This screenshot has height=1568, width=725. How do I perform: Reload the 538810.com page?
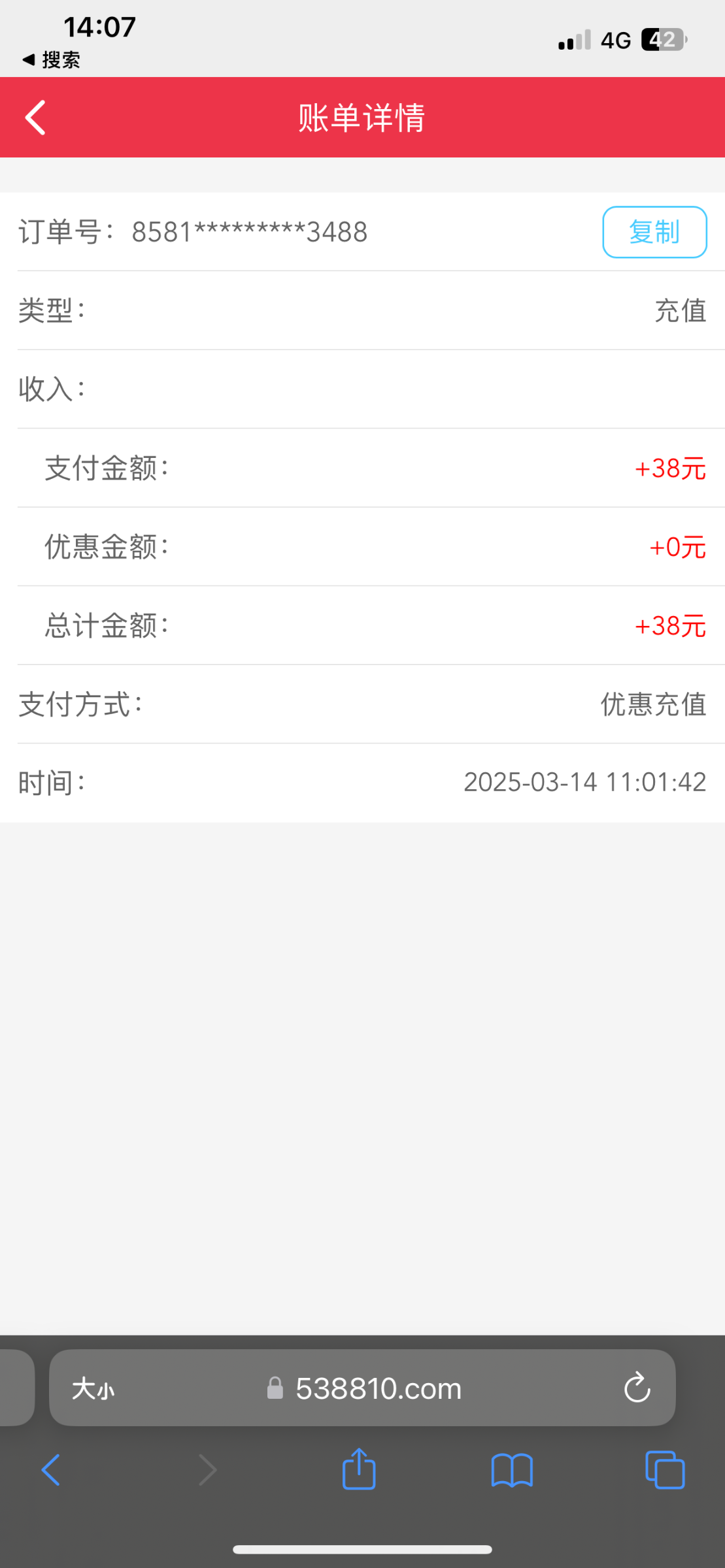click(637, 1388)
